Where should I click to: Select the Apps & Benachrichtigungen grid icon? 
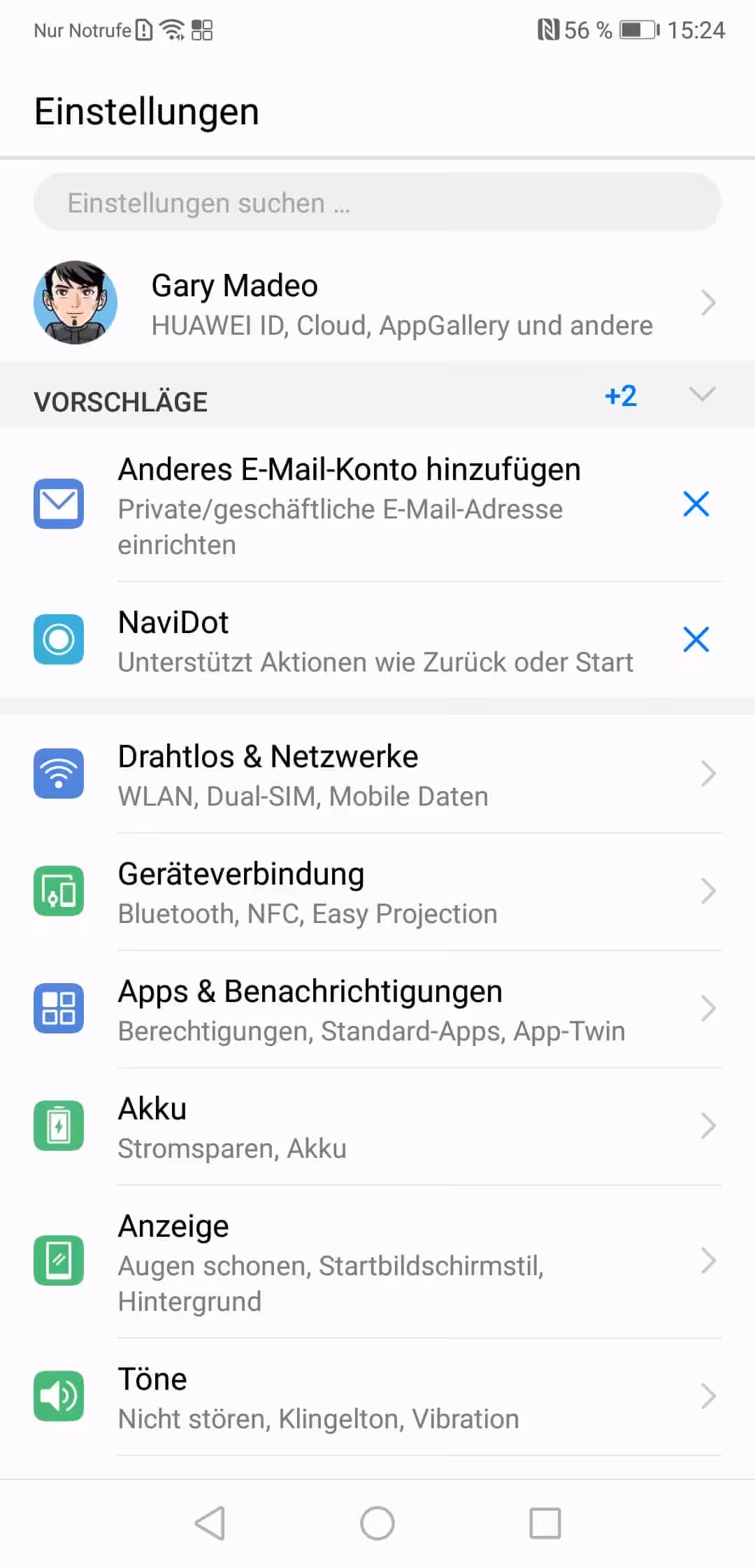[59, 1008]
